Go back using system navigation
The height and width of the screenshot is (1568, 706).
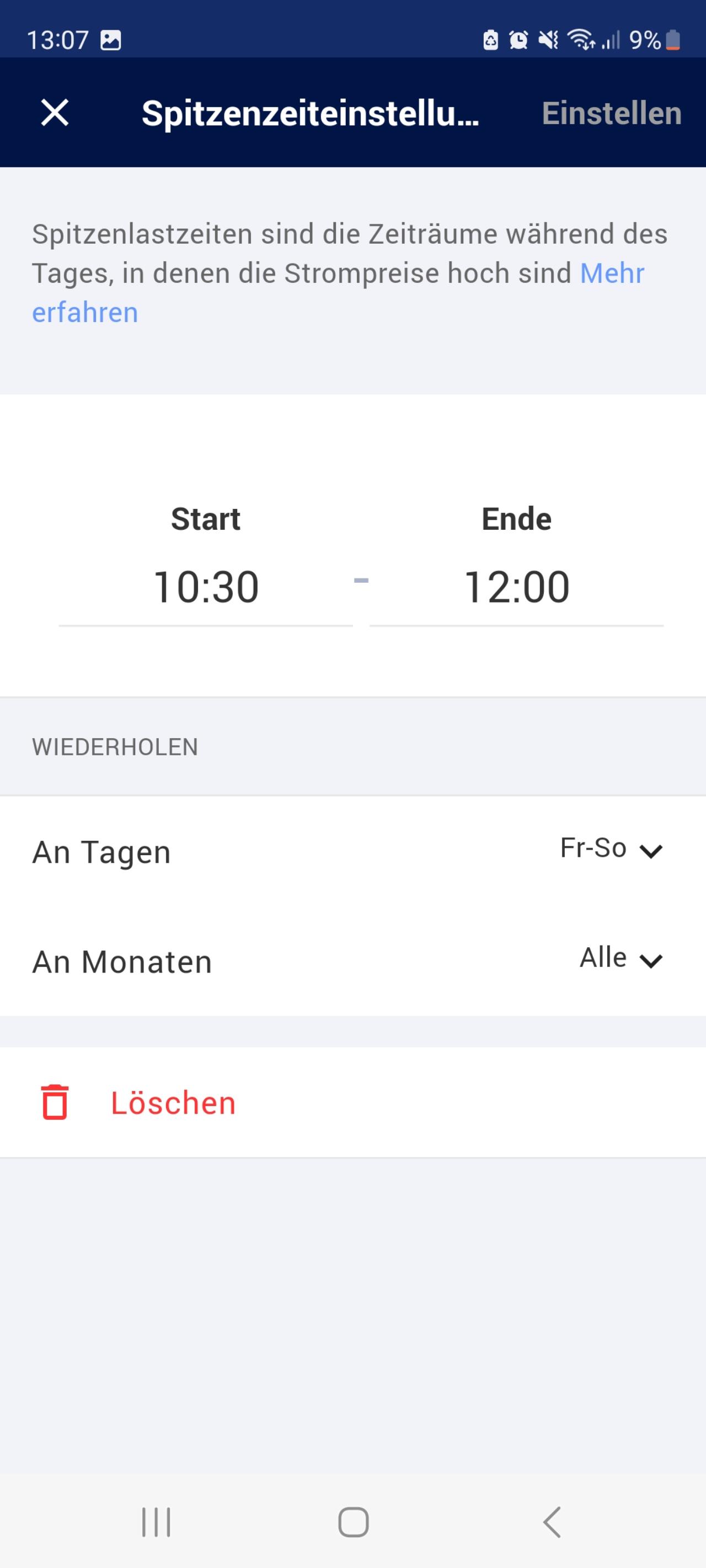coord(551,1522)
